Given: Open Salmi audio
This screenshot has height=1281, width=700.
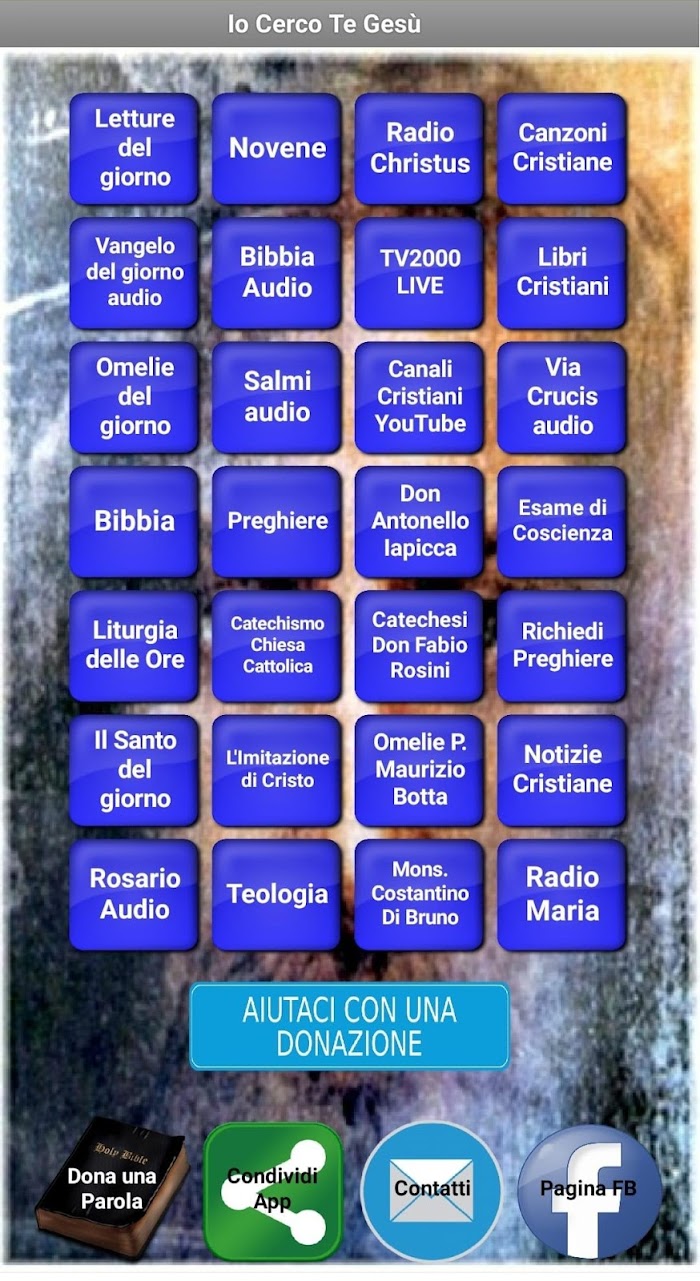Looking at the screenshot, I should click(x=277, y=397).
